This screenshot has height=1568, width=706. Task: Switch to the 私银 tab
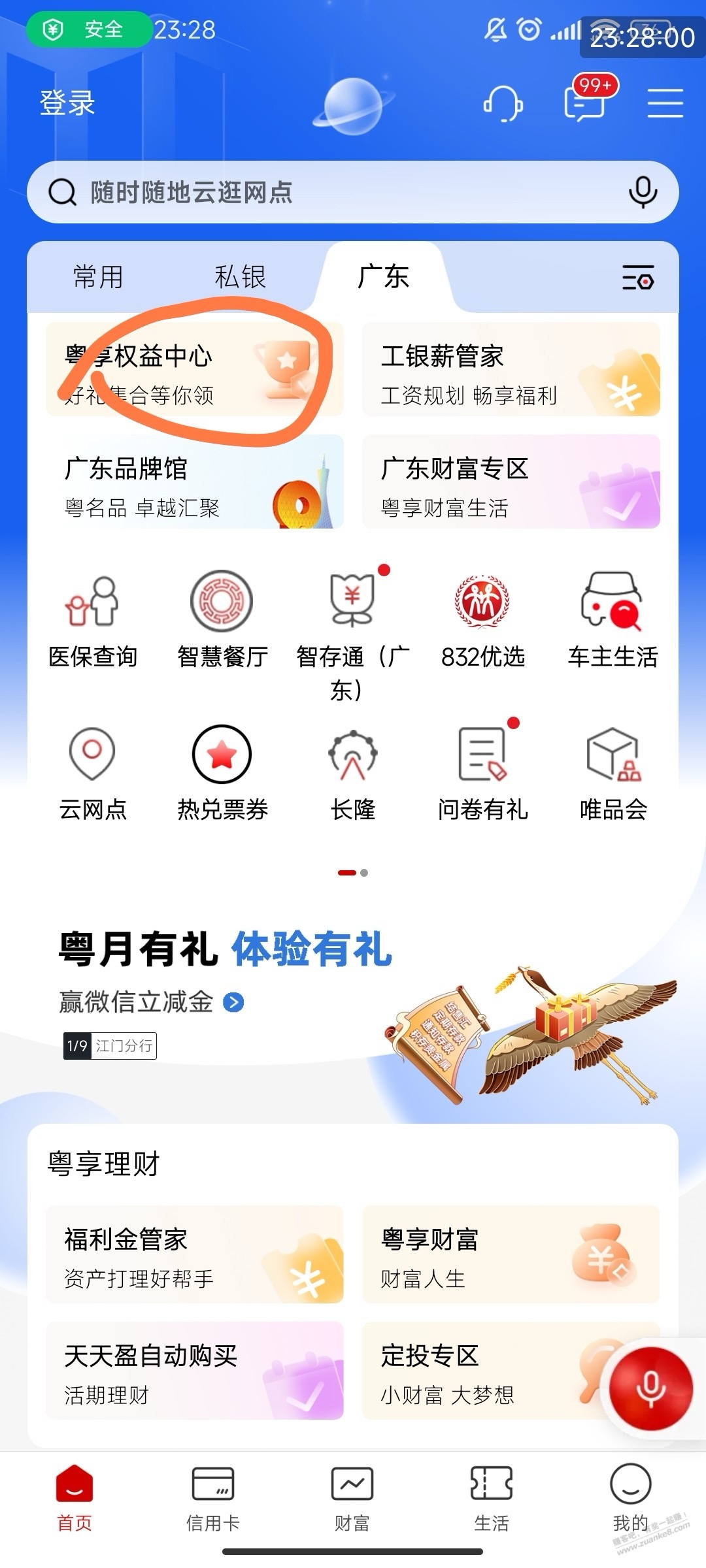(240, 277)
